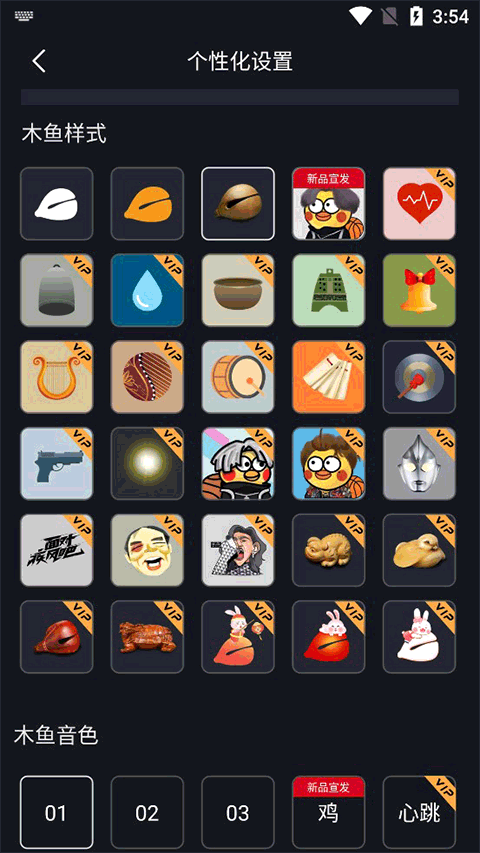Pick the 新品宣发 chicken character style
Image resolution: width=480 pixels, height=853 pixels.
329,203
